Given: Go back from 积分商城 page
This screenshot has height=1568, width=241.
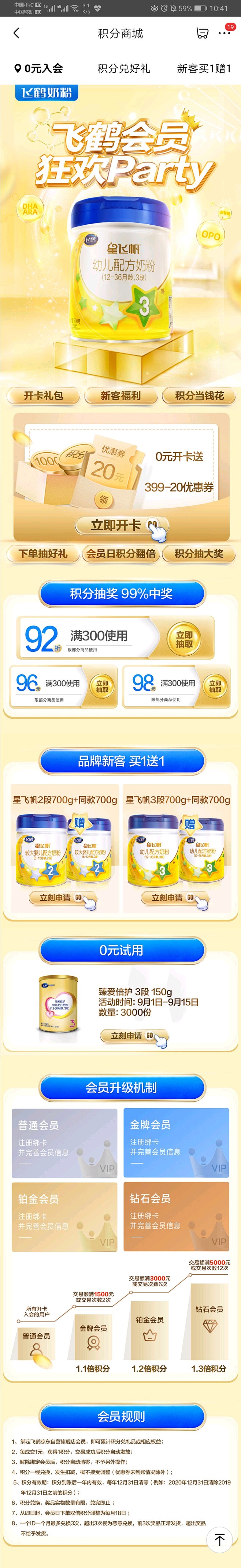Looking at the screenshot, I should click(x=16, y=34).
